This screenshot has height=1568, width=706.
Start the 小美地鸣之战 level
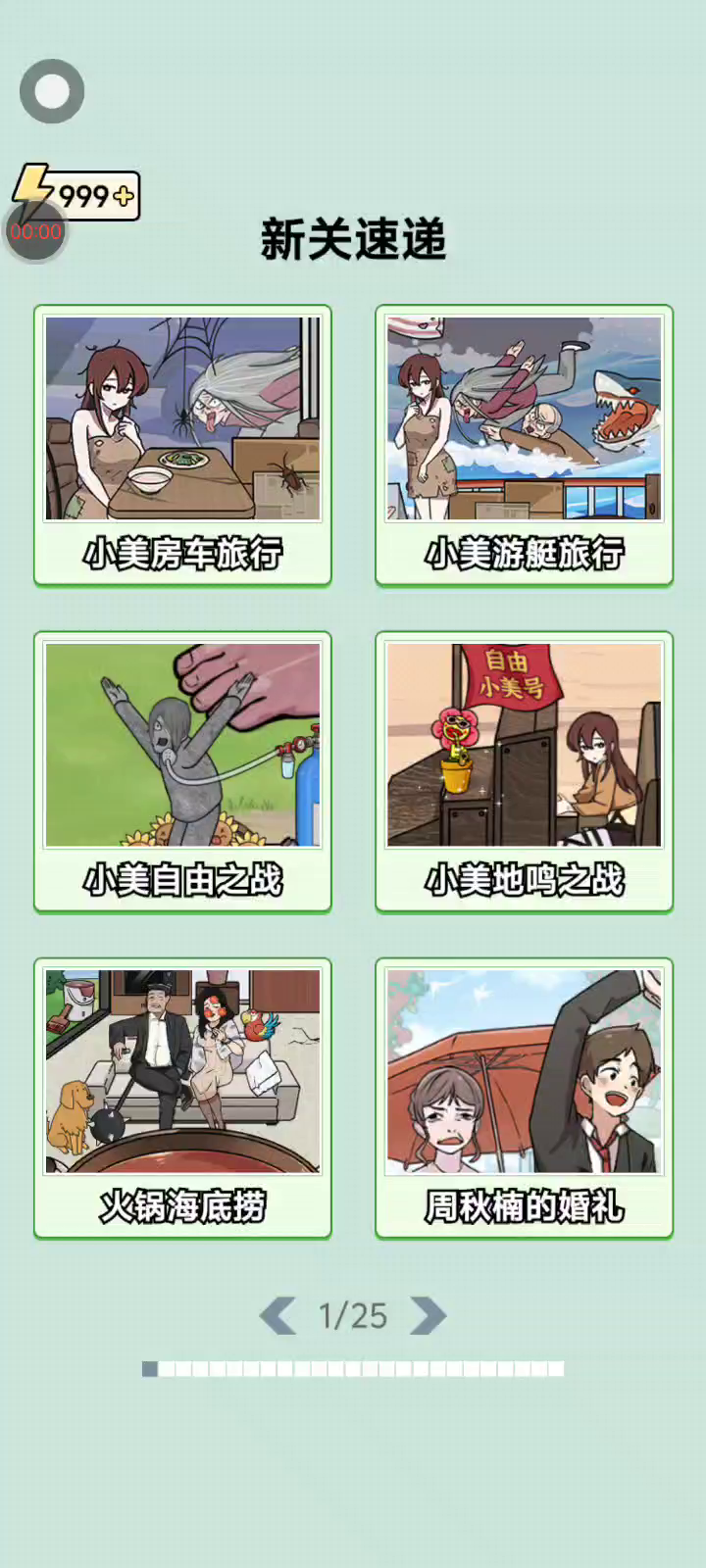[524, 772]
